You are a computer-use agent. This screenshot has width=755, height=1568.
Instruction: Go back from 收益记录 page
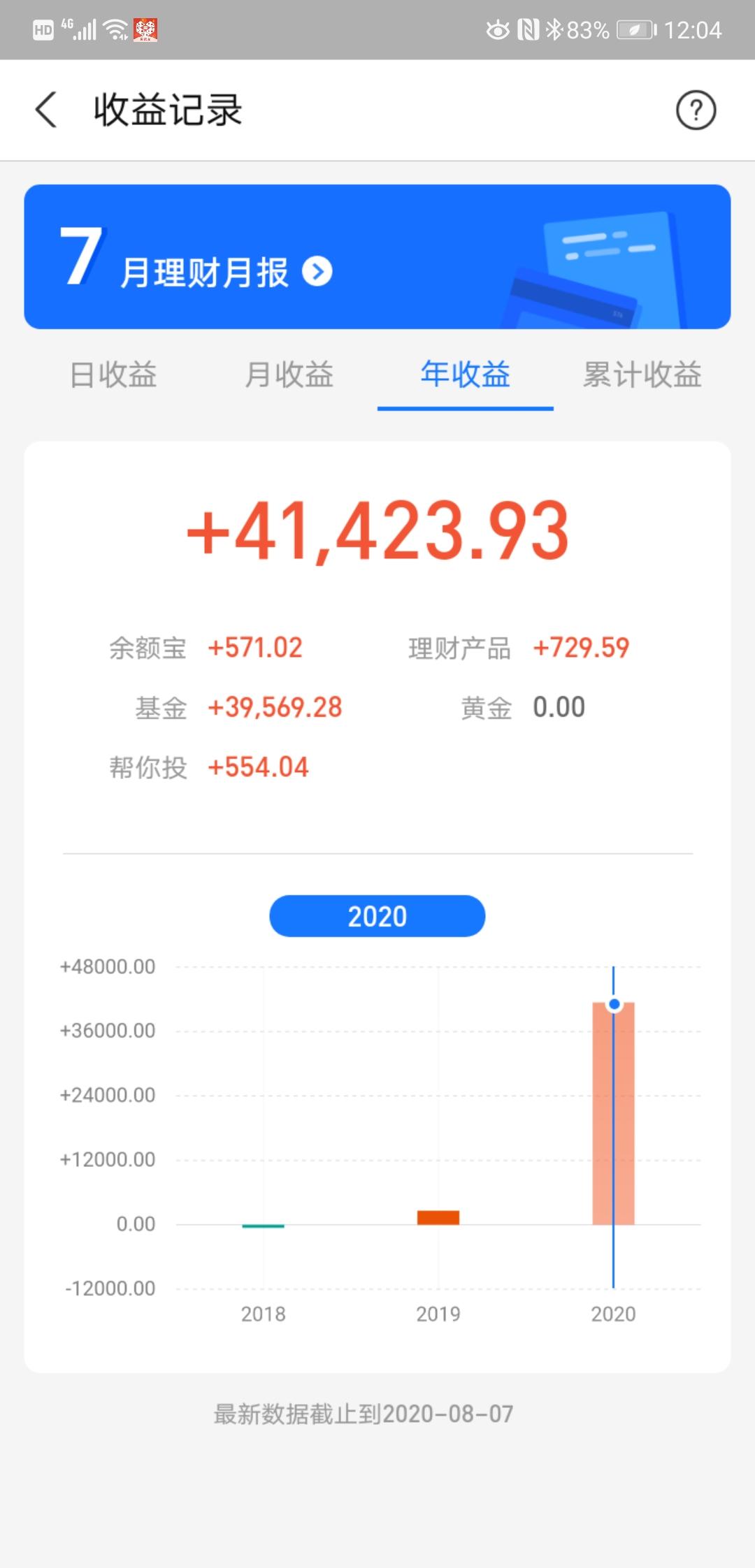click(x=46, y=110)
